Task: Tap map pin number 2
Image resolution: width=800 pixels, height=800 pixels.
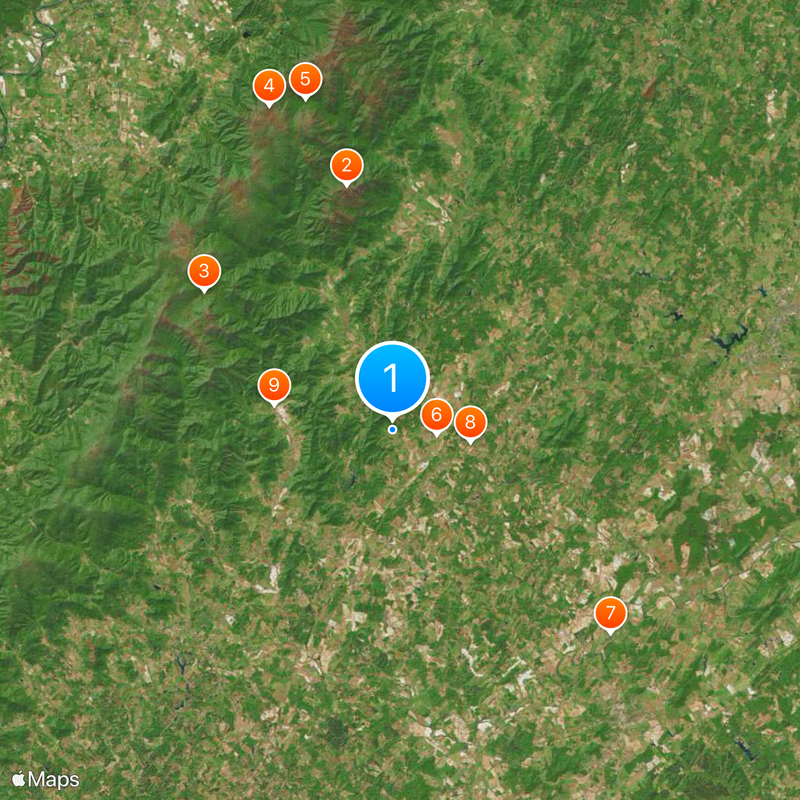Action: [x=346, y=165]
